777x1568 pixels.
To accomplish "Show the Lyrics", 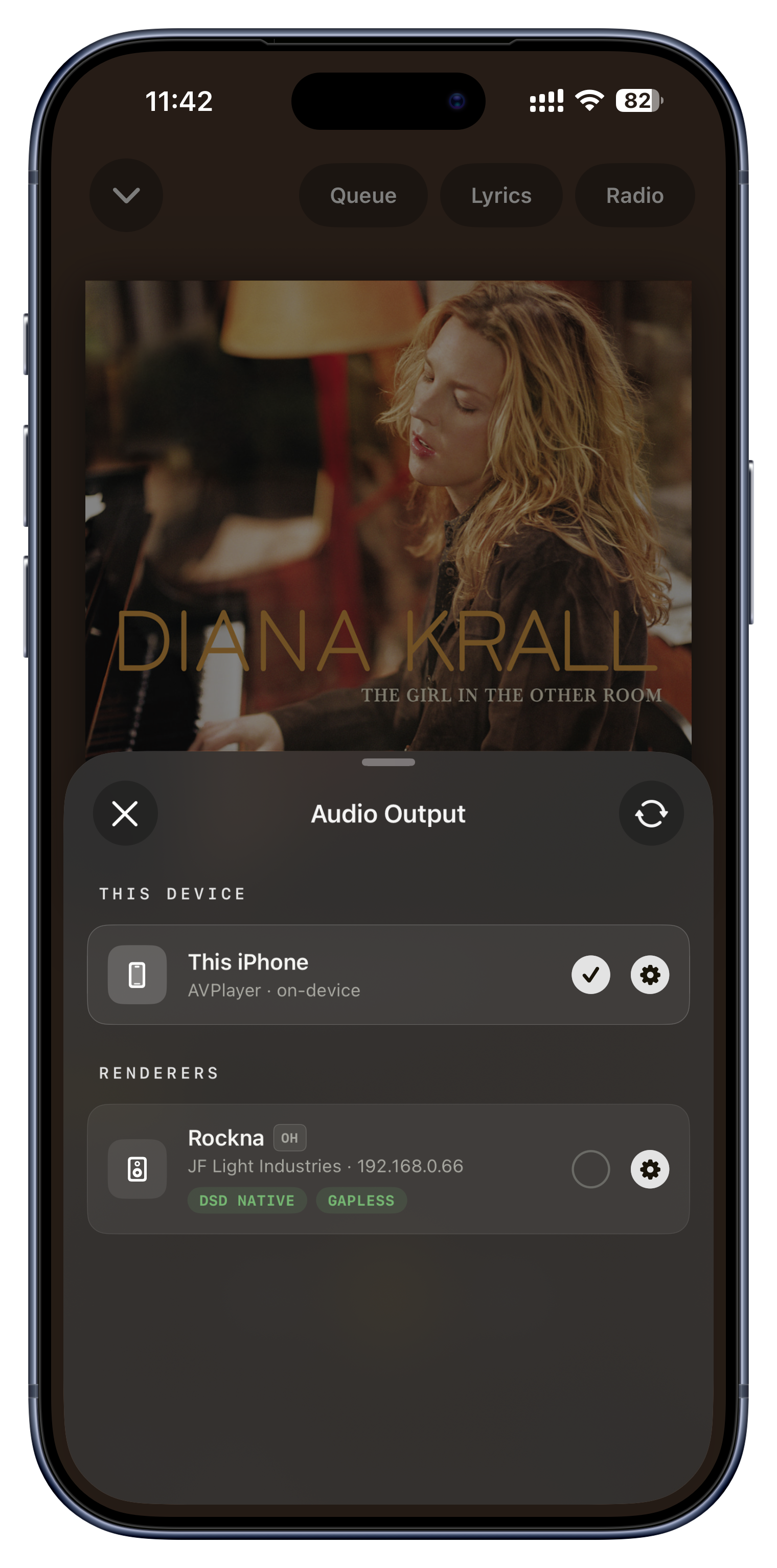I will [x=500, y=195].
